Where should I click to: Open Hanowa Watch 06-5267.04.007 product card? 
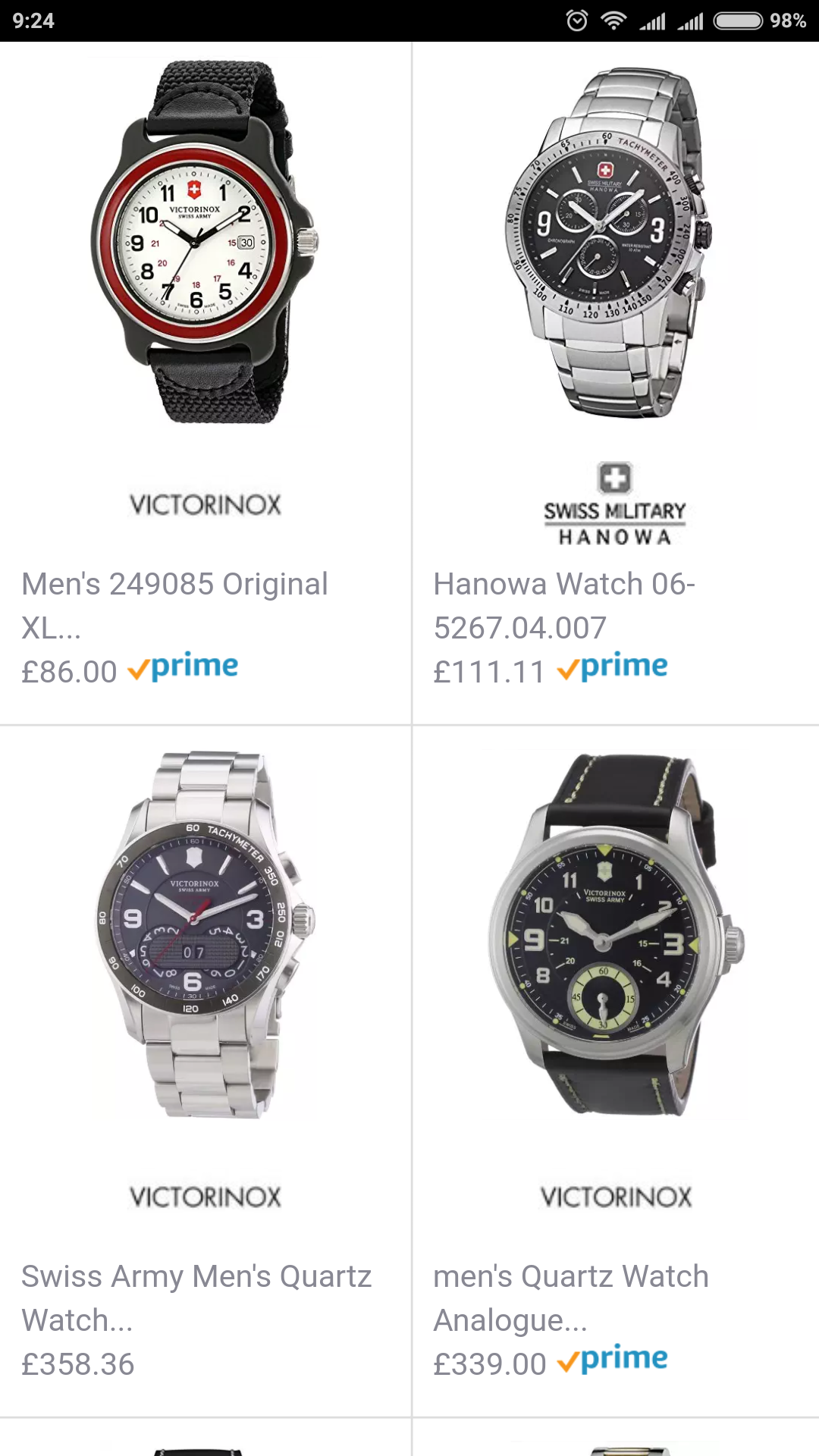616,383
